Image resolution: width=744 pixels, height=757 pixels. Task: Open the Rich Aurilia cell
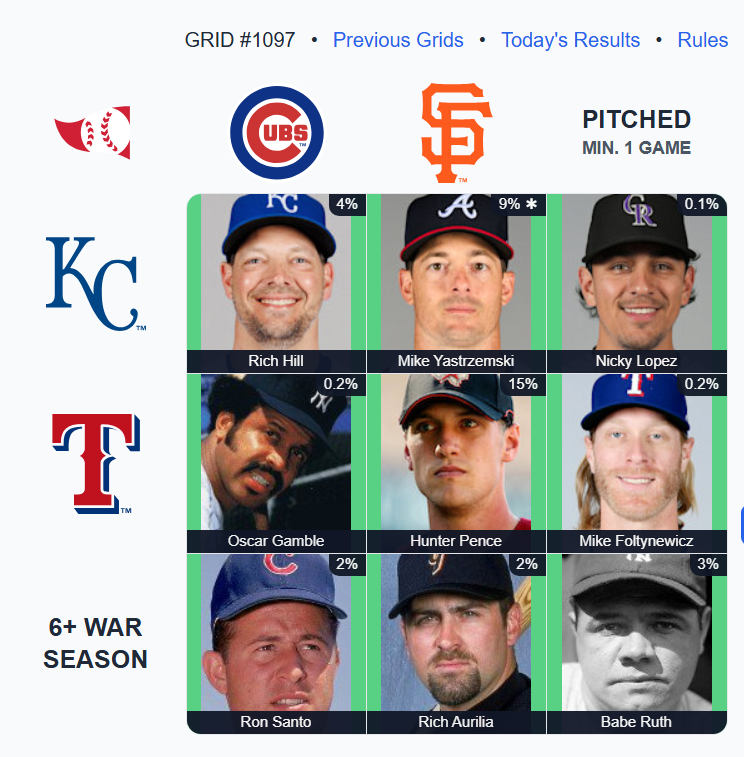click(456, 643)
